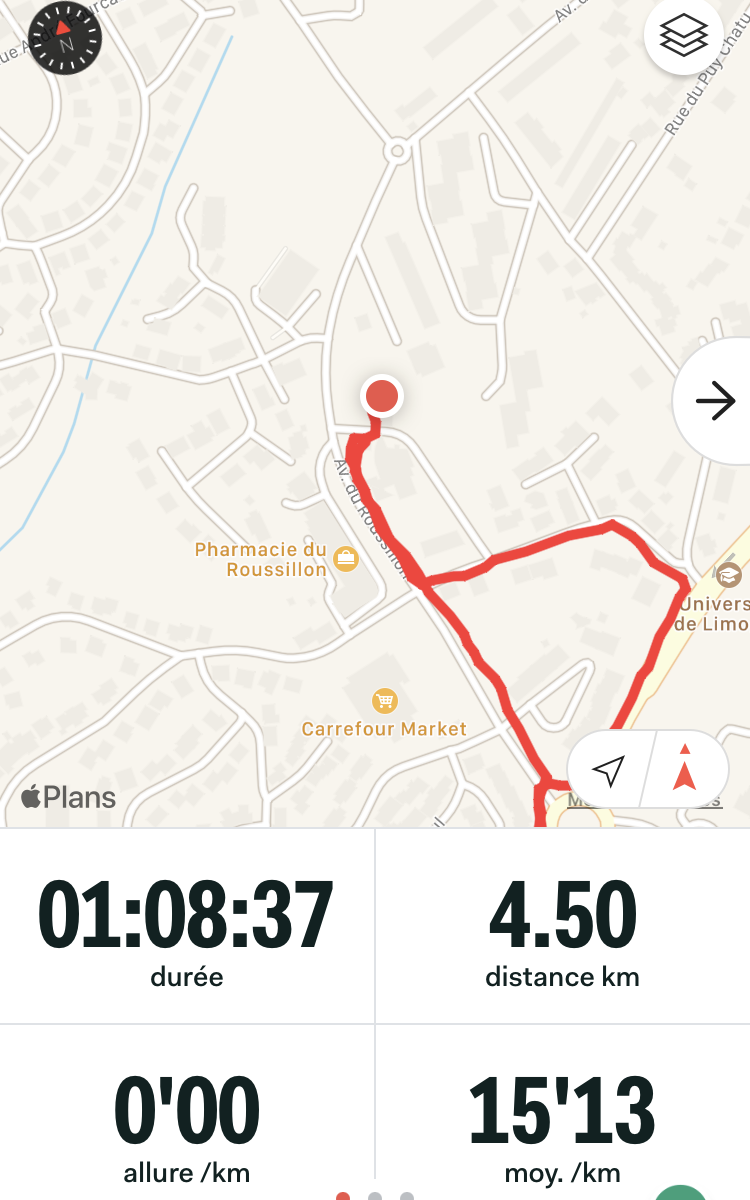Screen dimensions: 750x1200
Task: Tap the compass to reorient north
Action: 65,39
